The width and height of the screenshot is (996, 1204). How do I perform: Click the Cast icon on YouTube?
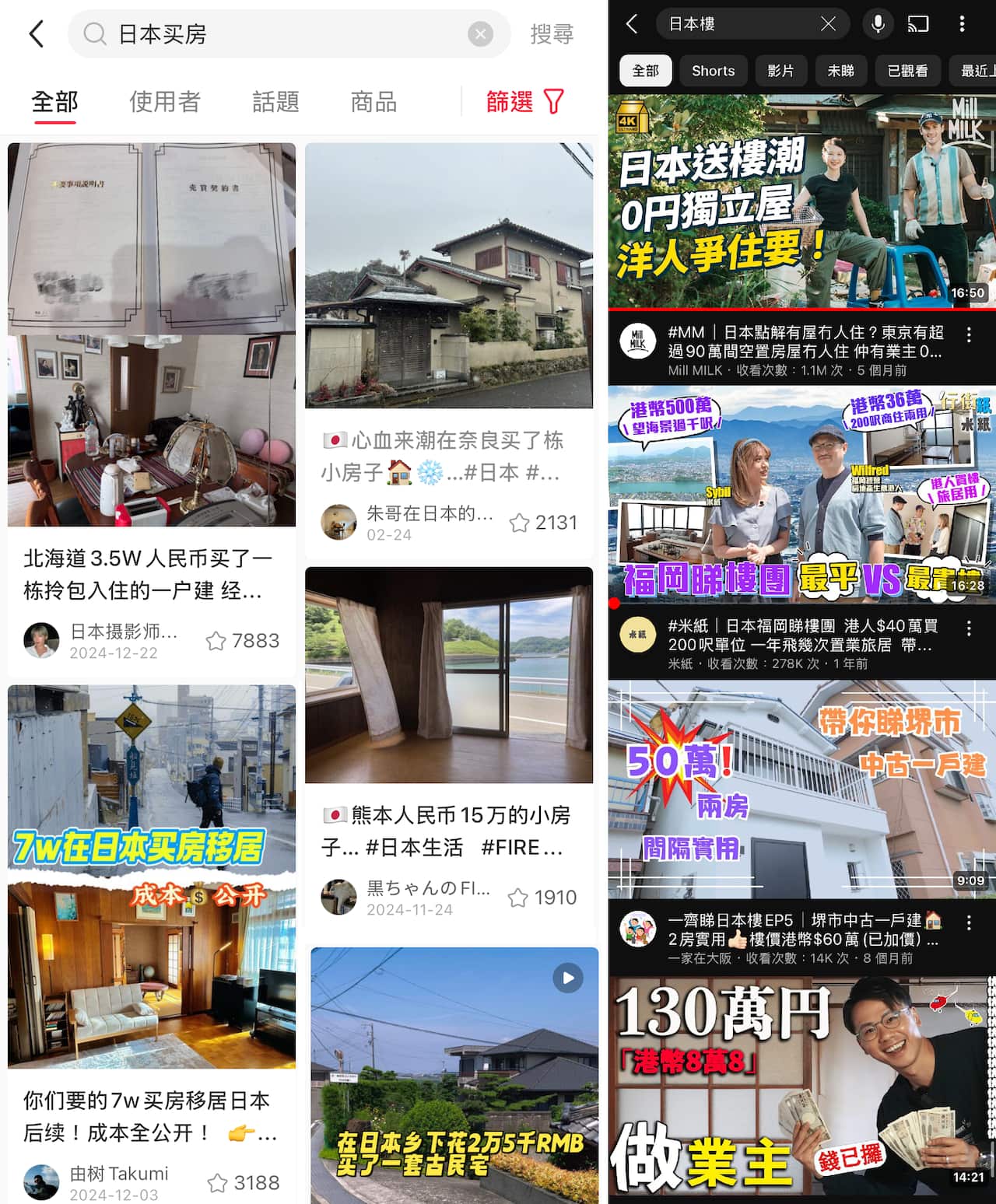click(918, 24)
